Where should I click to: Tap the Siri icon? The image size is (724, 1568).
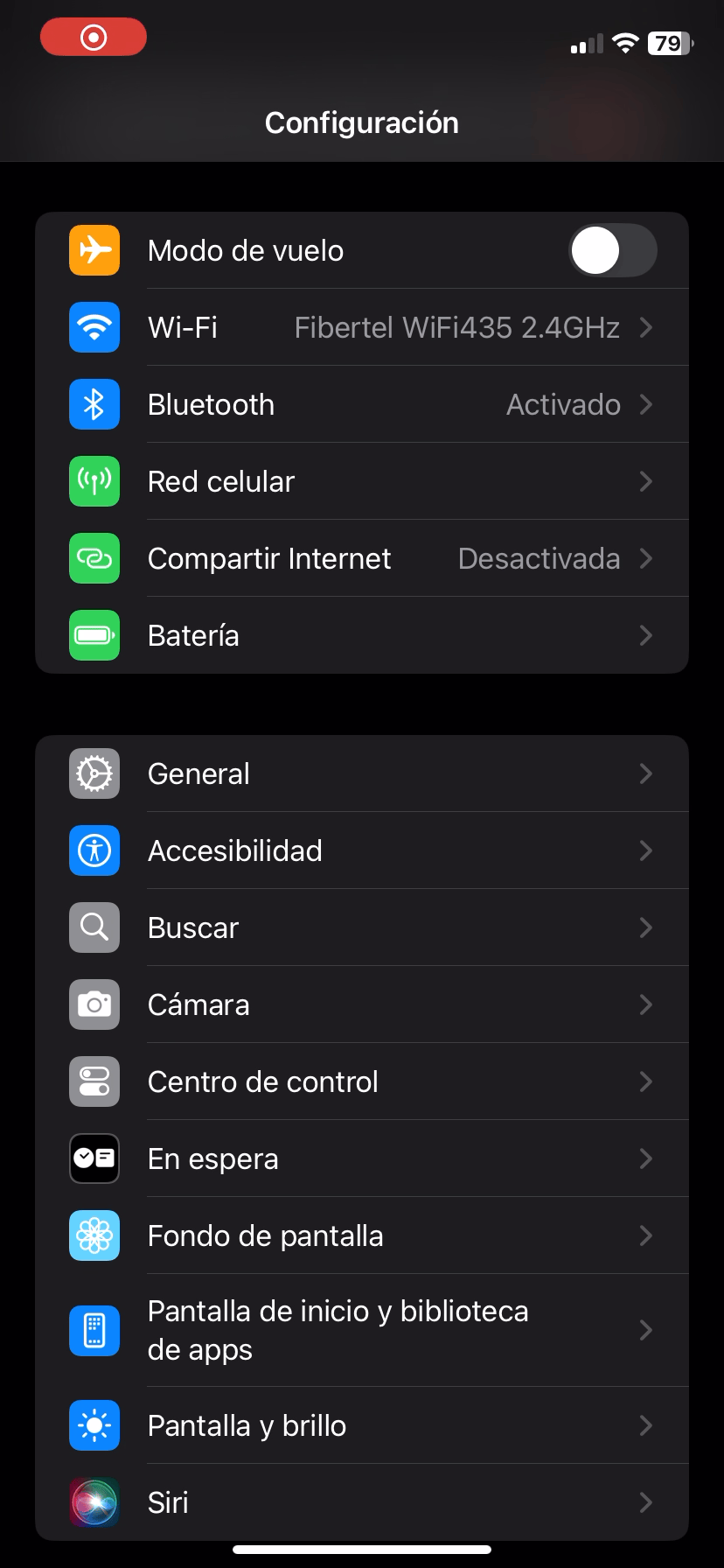click(x=94, y=1502)
